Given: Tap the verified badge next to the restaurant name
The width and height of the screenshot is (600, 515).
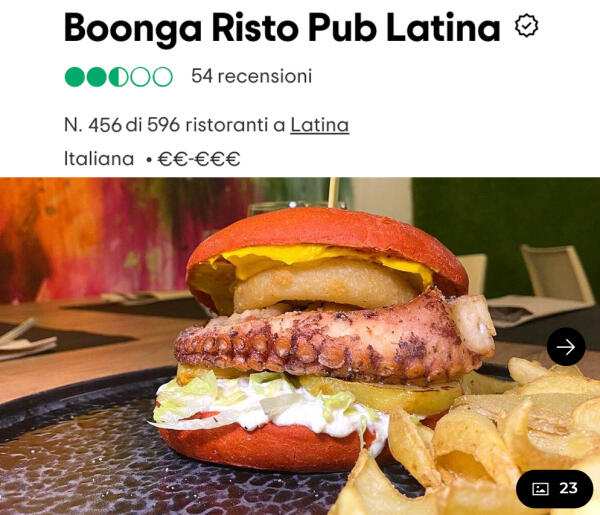Looking at the screenshot, I should (x=526, y=27).
